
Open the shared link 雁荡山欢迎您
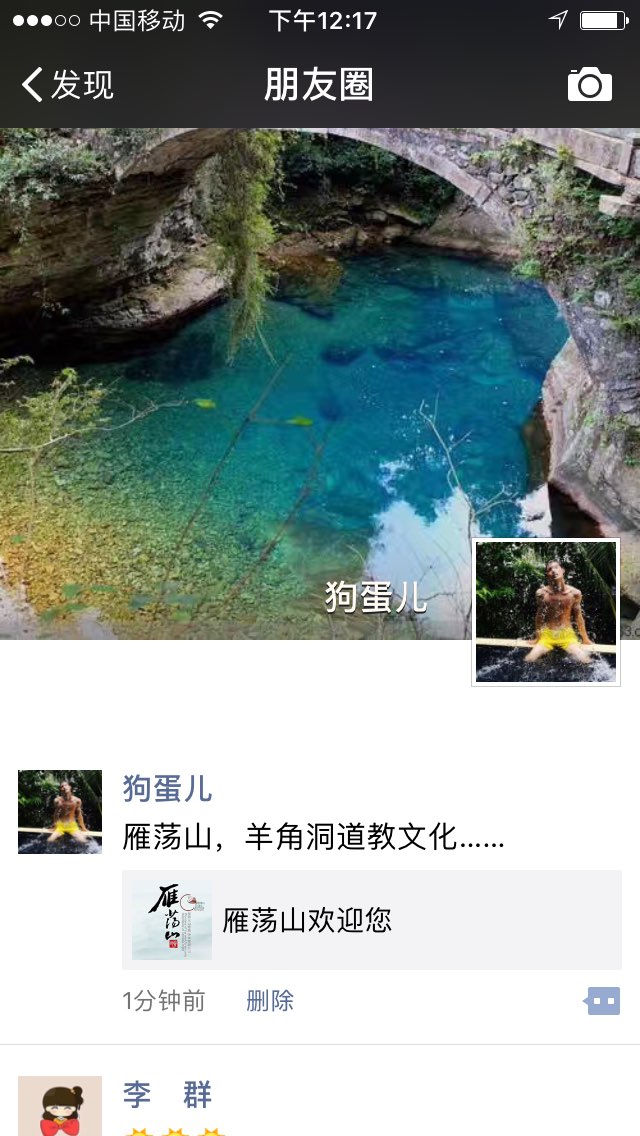[371, 920]
